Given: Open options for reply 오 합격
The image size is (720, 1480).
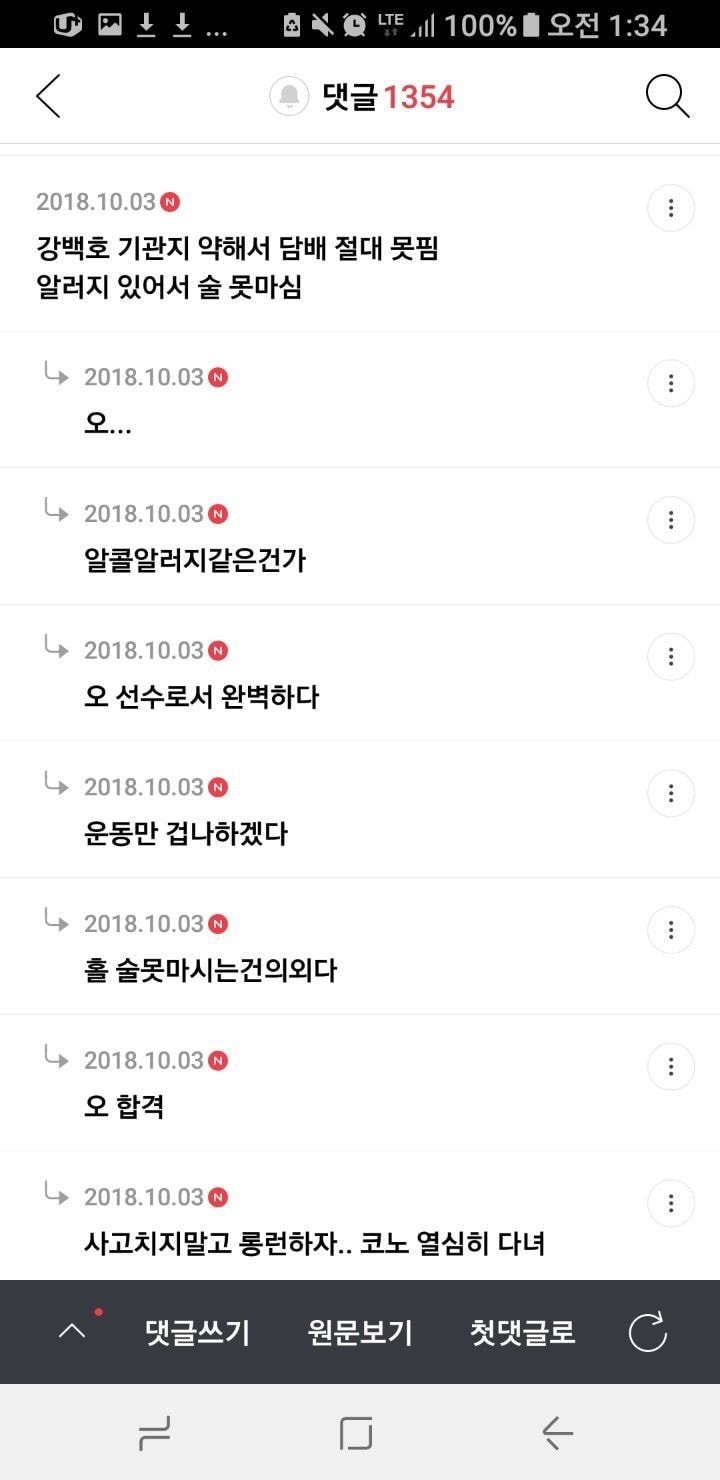Looking at the screenshot, I should tap(671, 1067).
